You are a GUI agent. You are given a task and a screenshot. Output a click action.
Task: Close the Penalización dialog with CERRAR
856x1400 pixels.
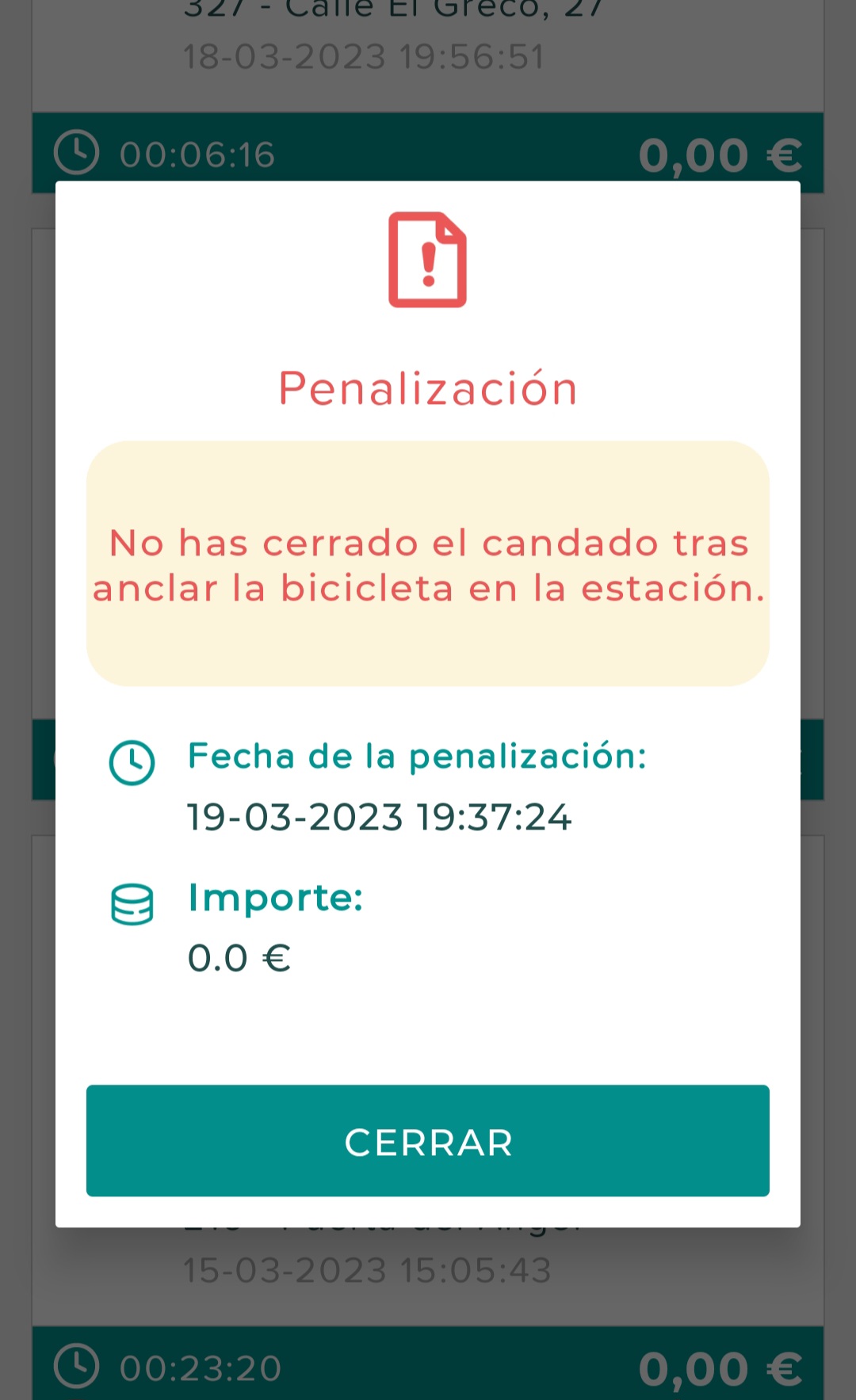pyautogui.click(x=428, y=1140)
